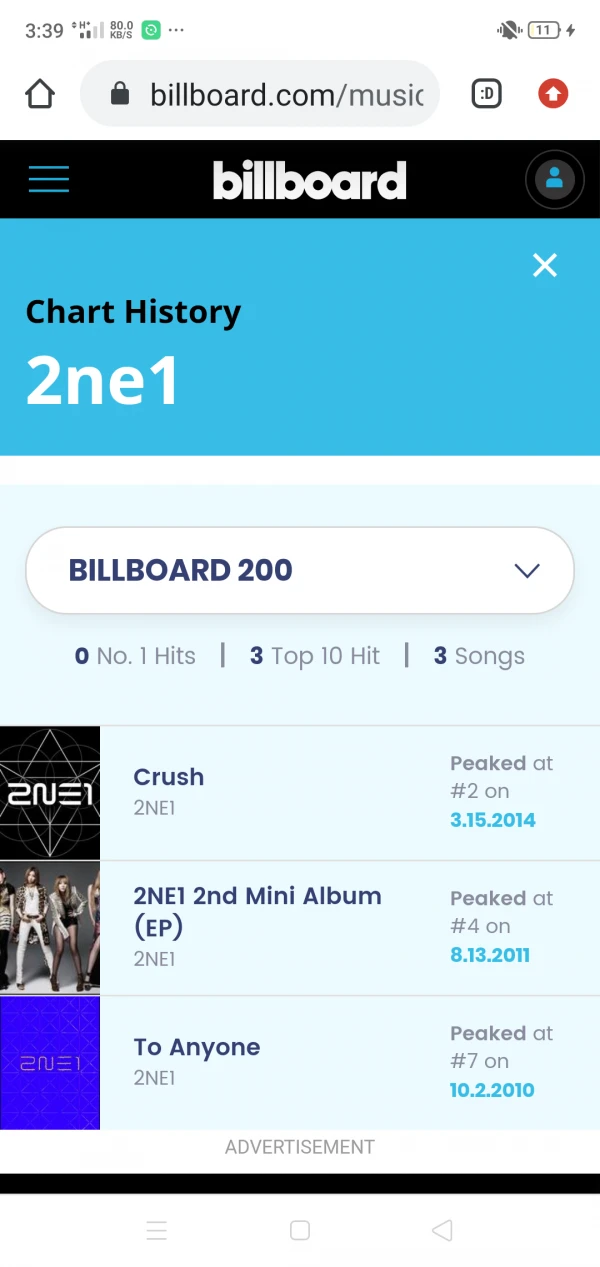This screenshot has width=600, height=1267.
Task: Go to the browser home page
Action: 40,94
